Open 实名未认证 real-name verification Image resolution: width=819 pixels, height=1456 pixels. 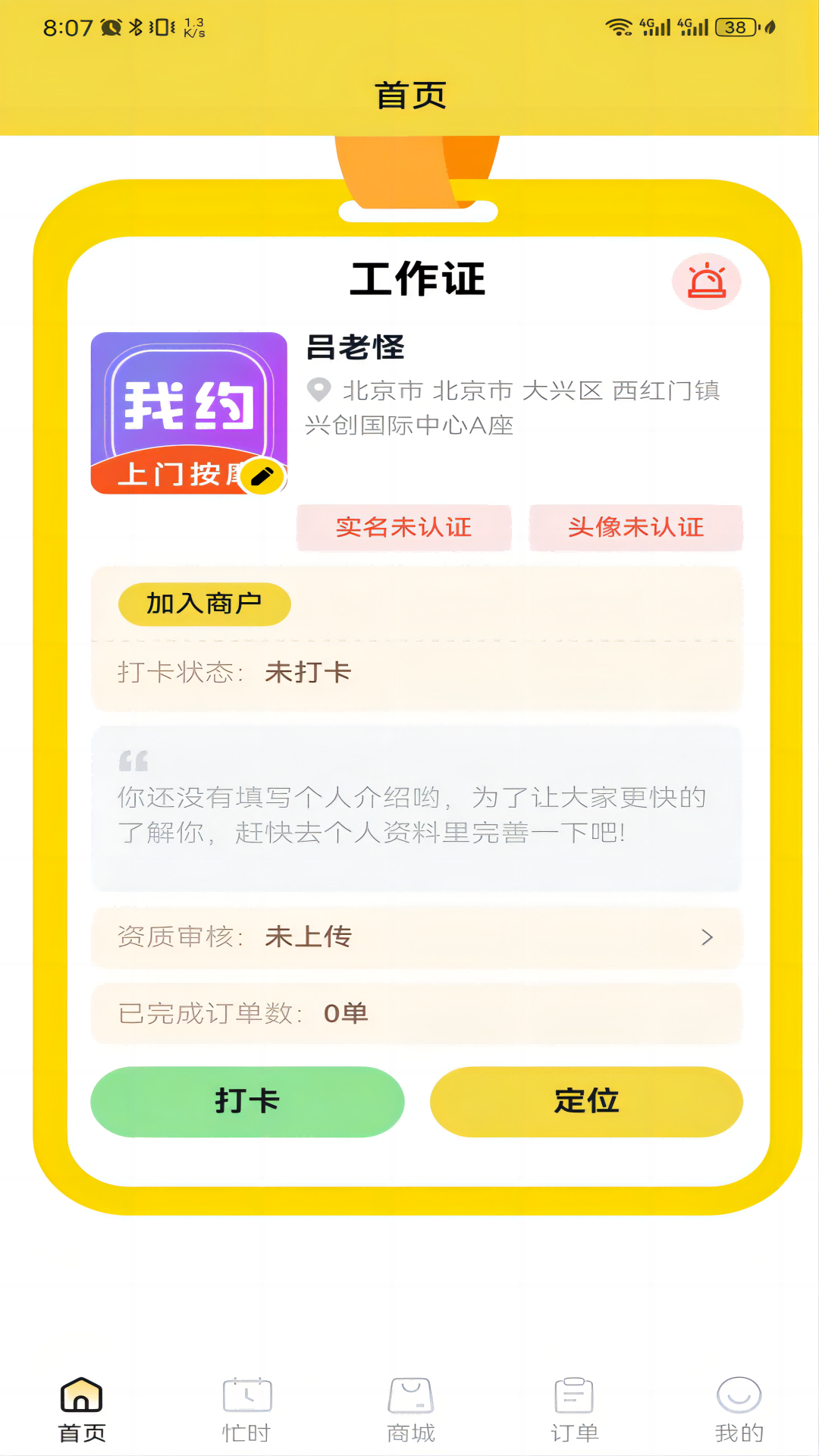pyautogui.click(x=404, y=527)
